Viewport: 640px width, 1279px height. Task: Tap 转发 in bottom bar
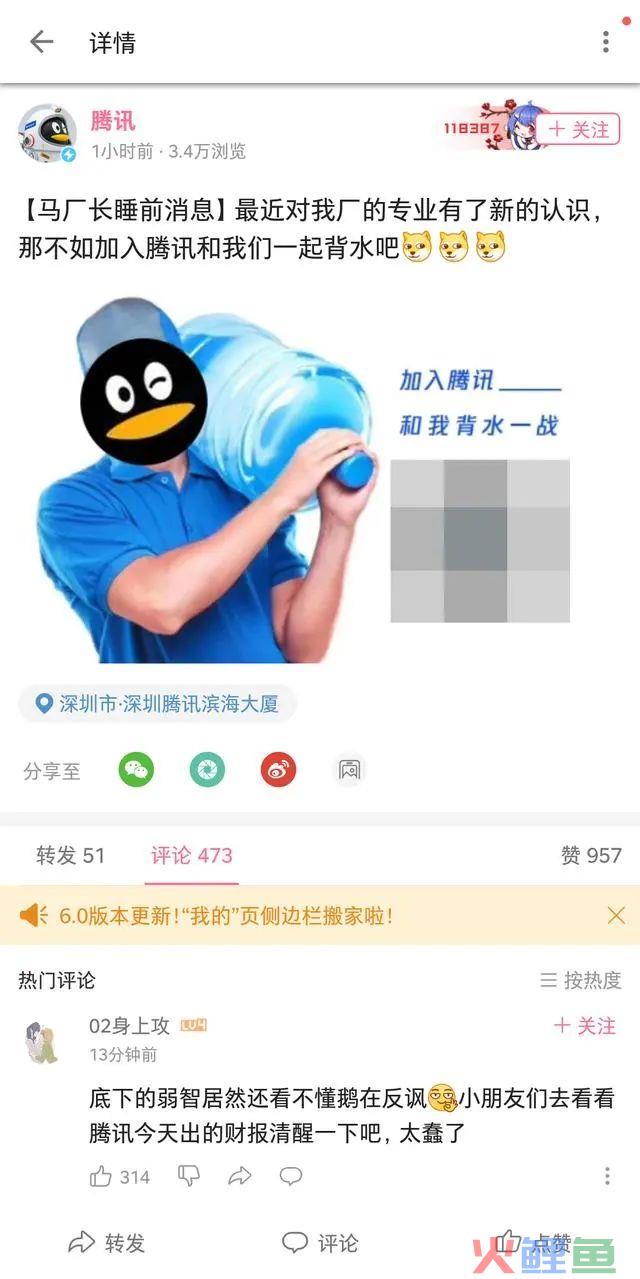coord(106,1243)
